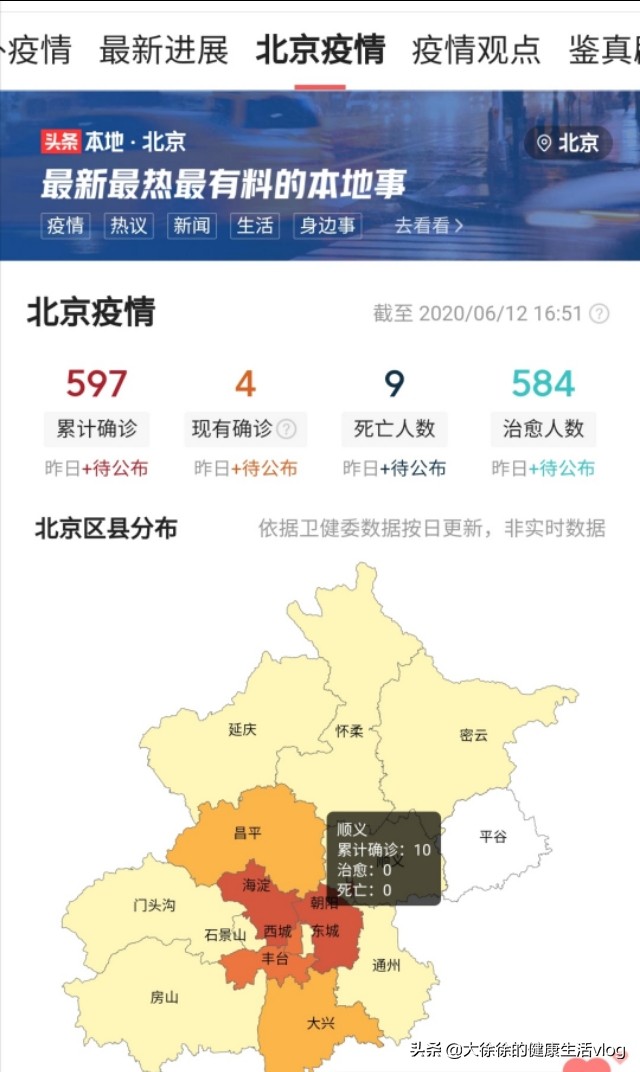Viewport: 640px width, 1072px height.
Task: Switch to the 最新进展 tab
Action: tap(163, 49)
